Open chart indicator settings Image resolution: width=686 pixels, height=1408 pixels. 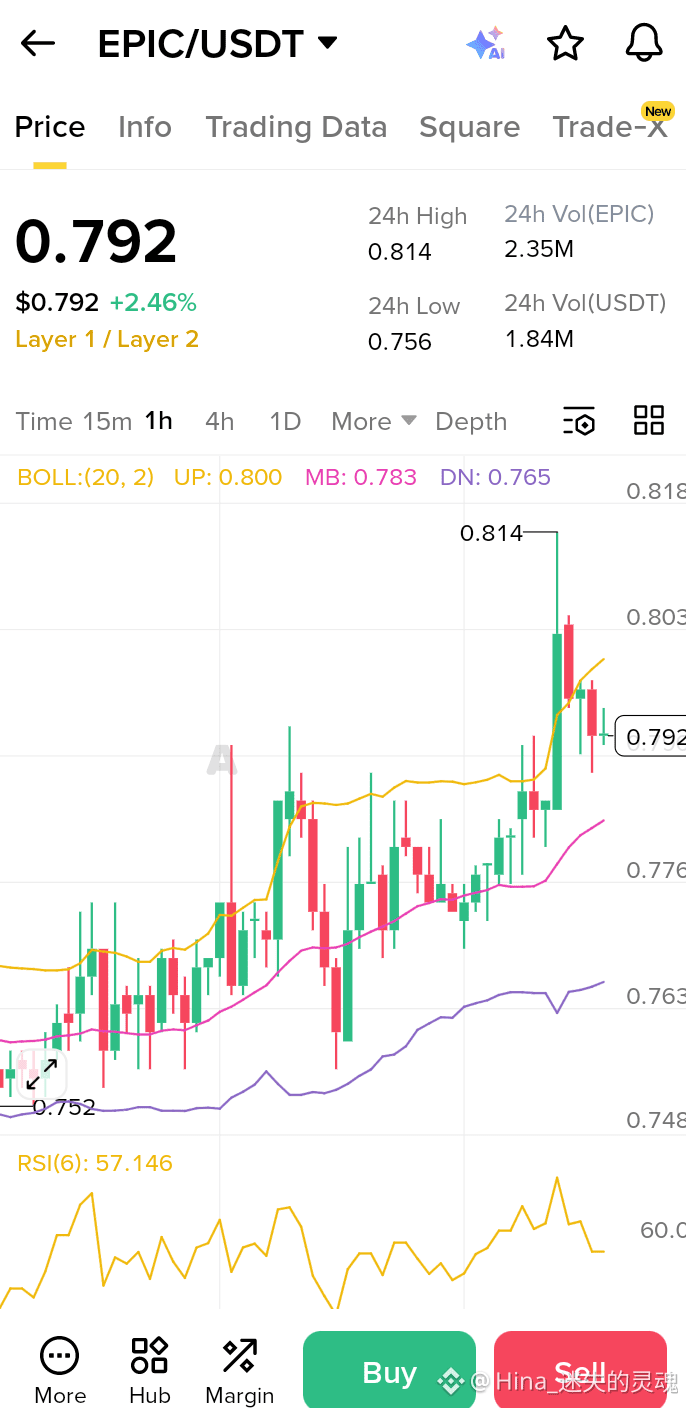[x=579, y=422]
